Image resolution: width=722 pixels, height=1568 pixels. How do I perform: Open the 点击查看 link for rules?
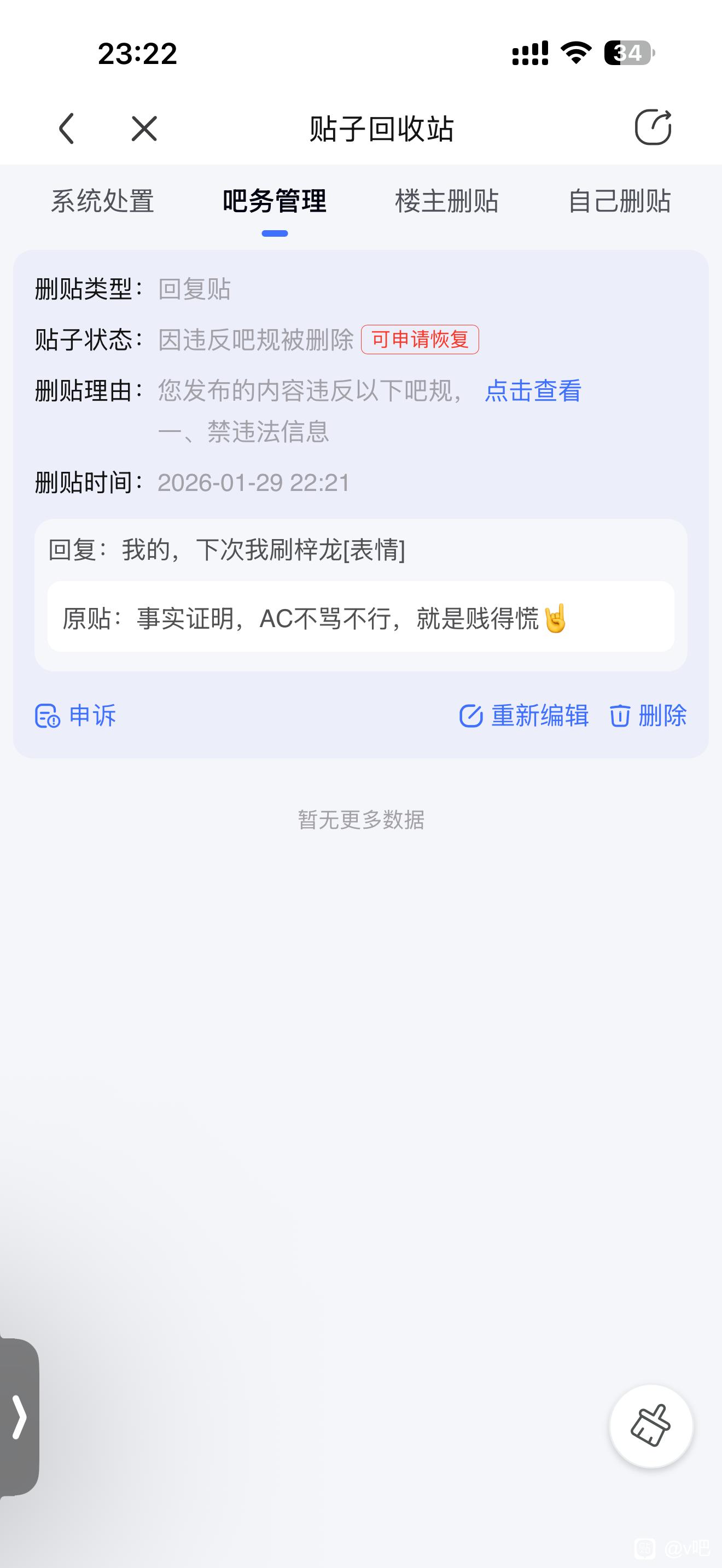click(533, 391)
